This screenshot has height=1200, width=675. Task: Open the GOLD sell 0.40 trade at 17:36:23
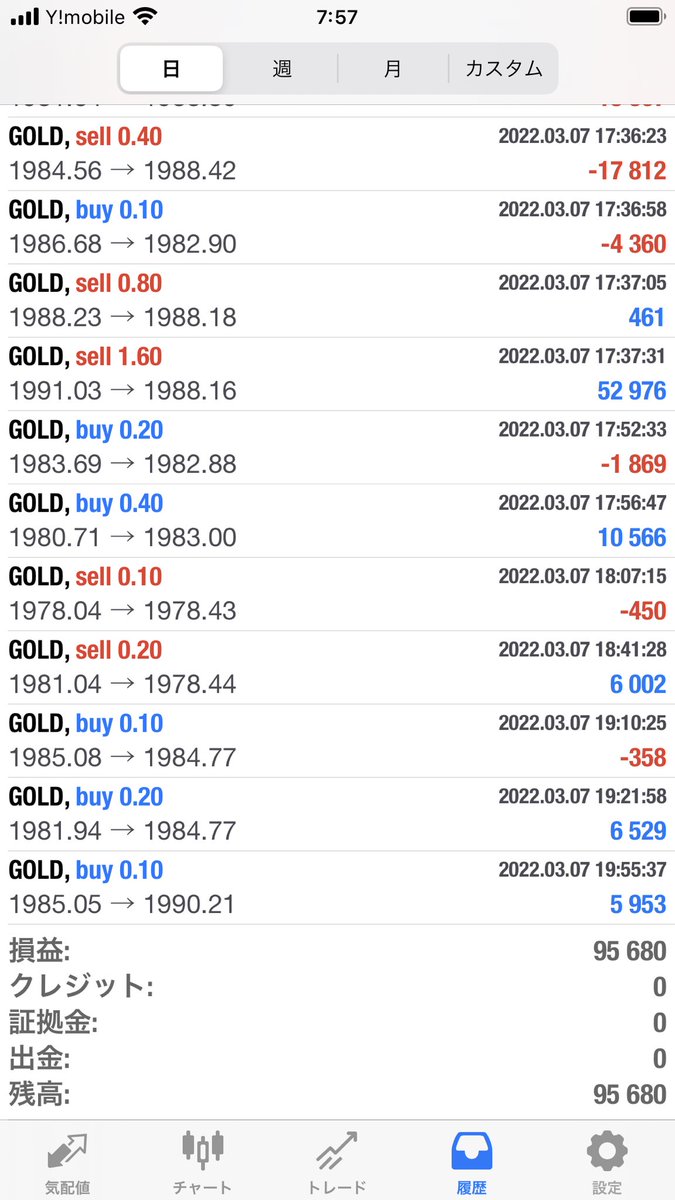point(337,154)
